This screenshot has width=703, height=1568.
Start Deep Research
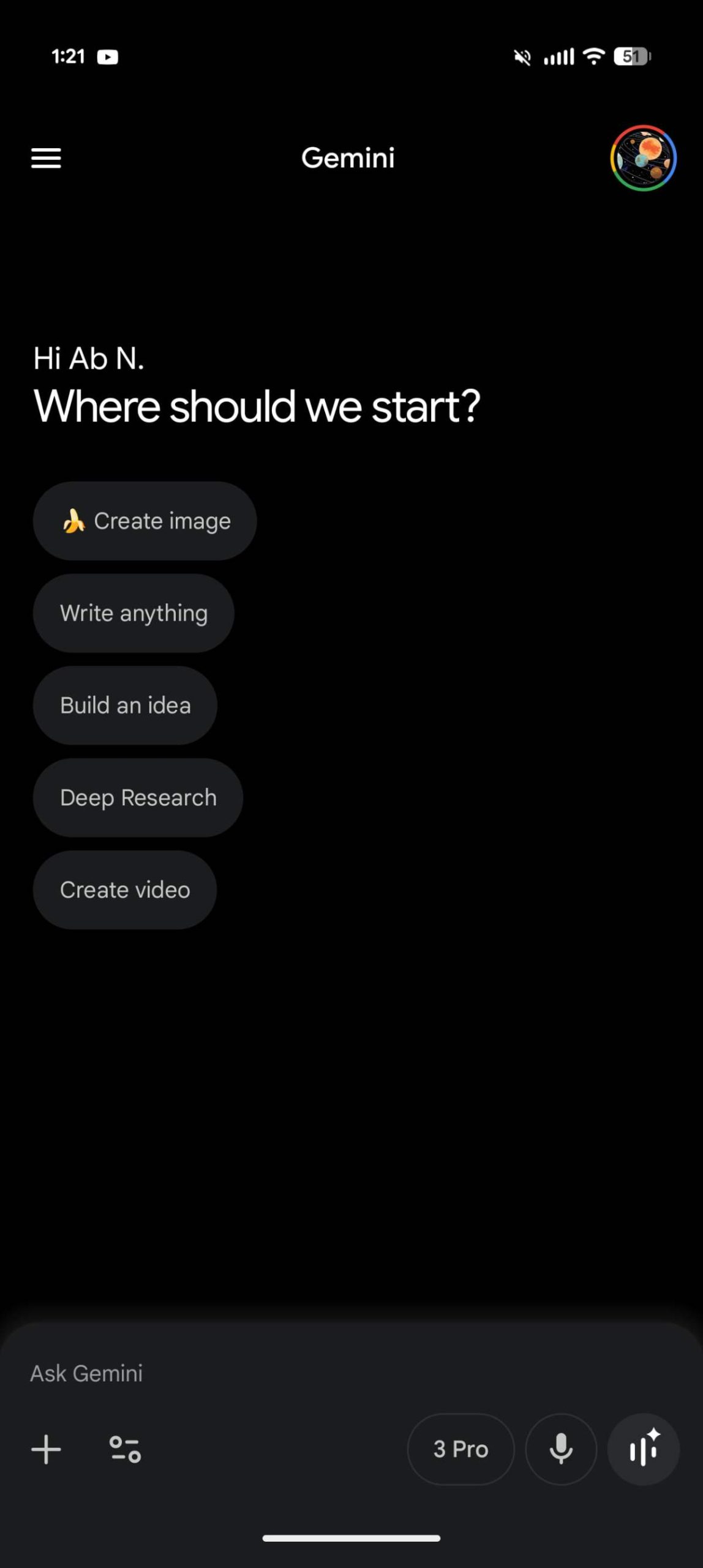[x=138, y=797]
